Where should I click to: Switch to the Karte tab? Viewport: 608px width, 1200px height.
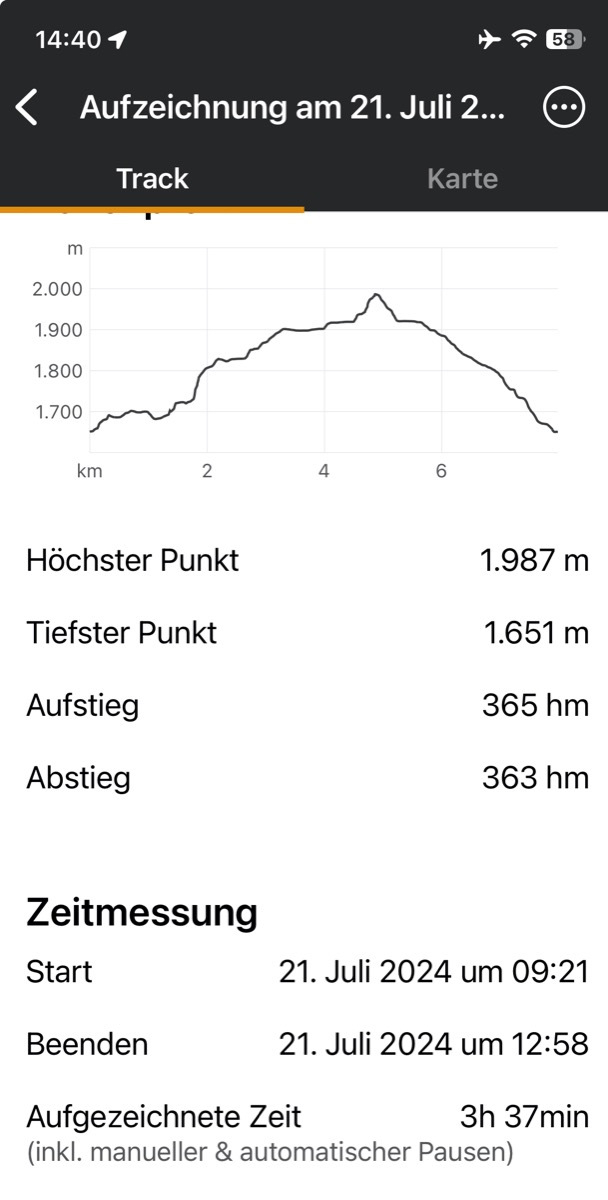point(462,179)
